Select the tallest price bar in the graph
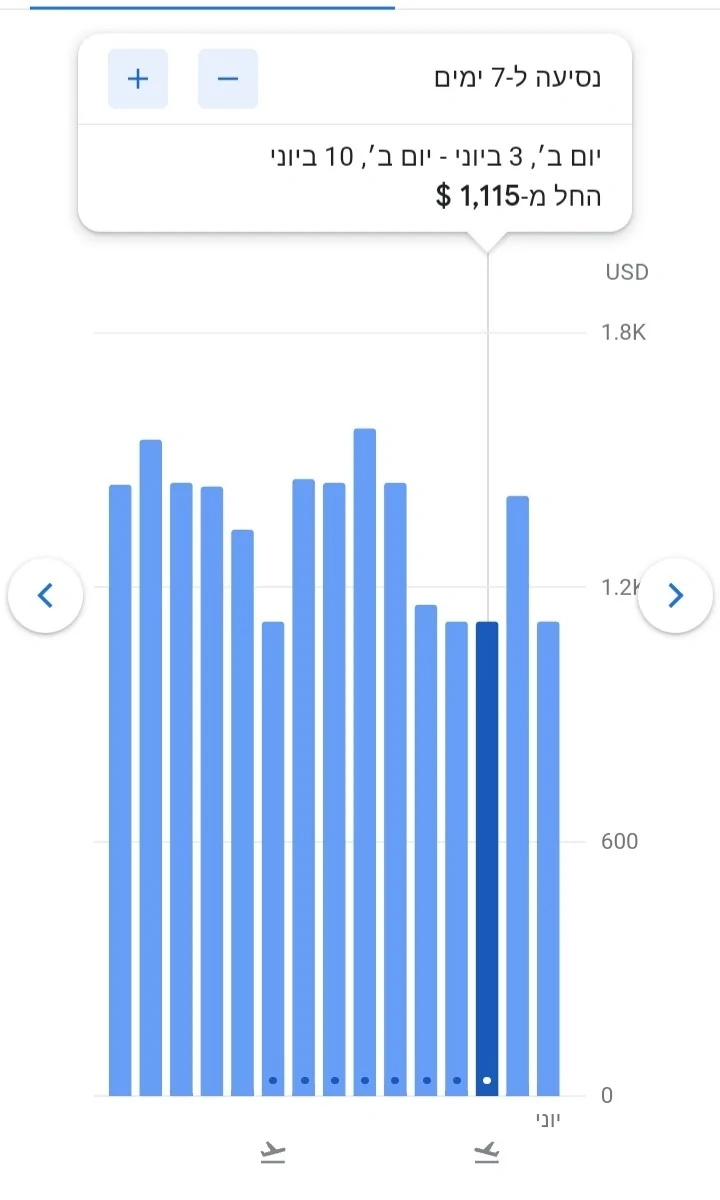The width and height of the screenshot is (720, 1200). point(365,760)
